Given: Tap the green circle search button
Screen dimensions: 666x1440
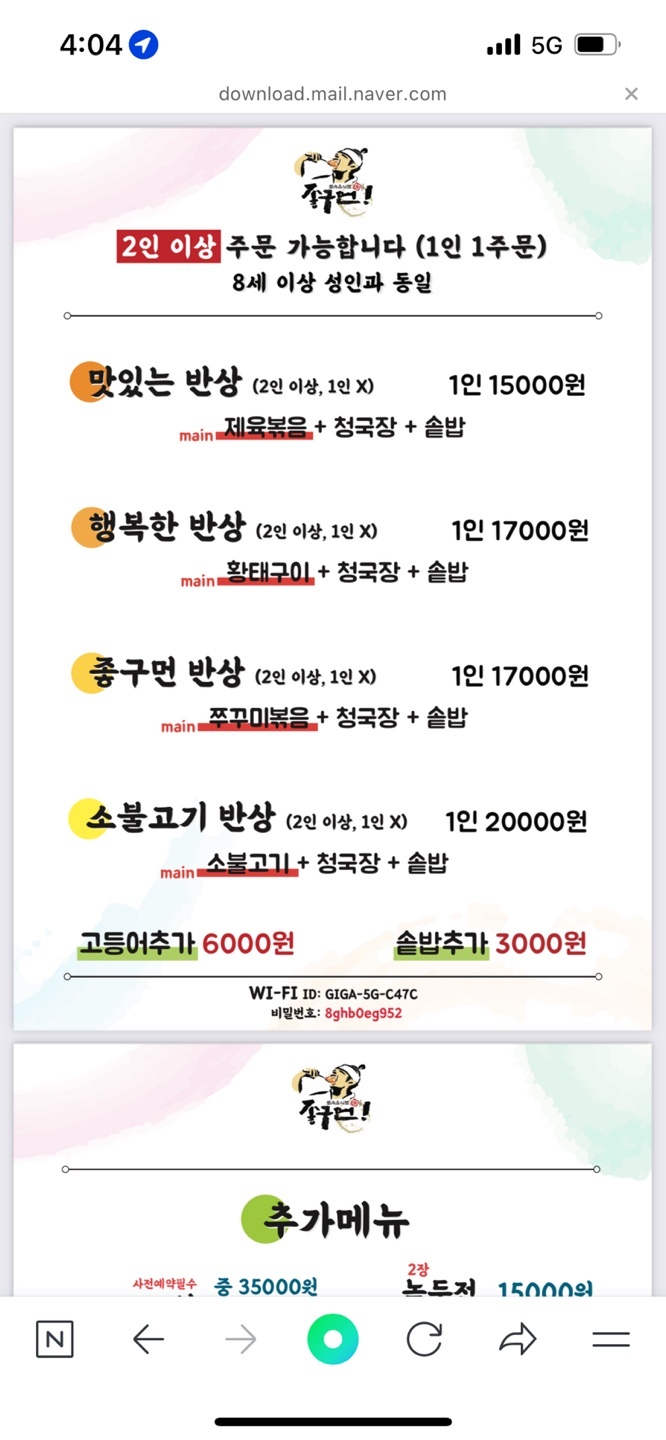Looking at the screenshot, I should (x=333, y=1340).
